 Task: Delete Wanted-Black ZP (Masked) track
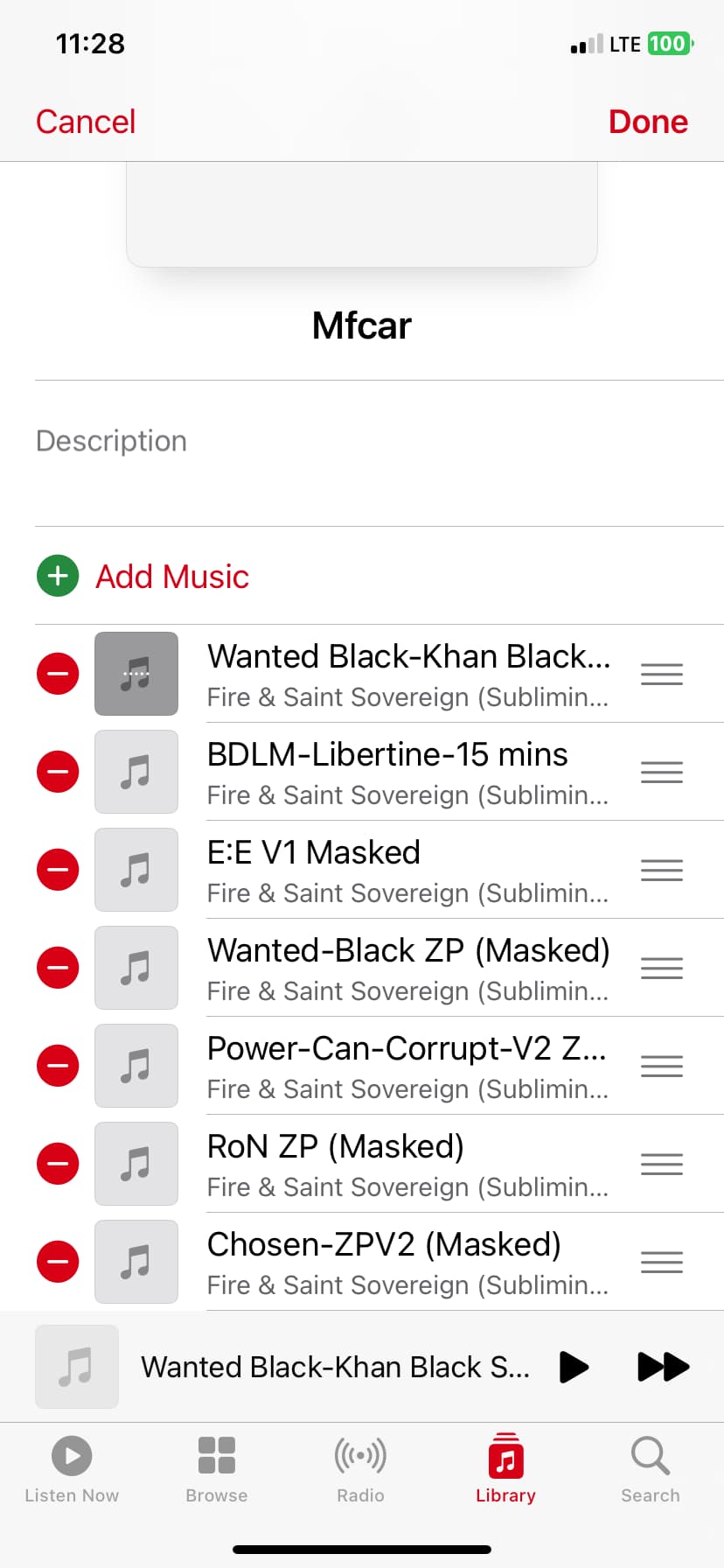coord(58,968)
